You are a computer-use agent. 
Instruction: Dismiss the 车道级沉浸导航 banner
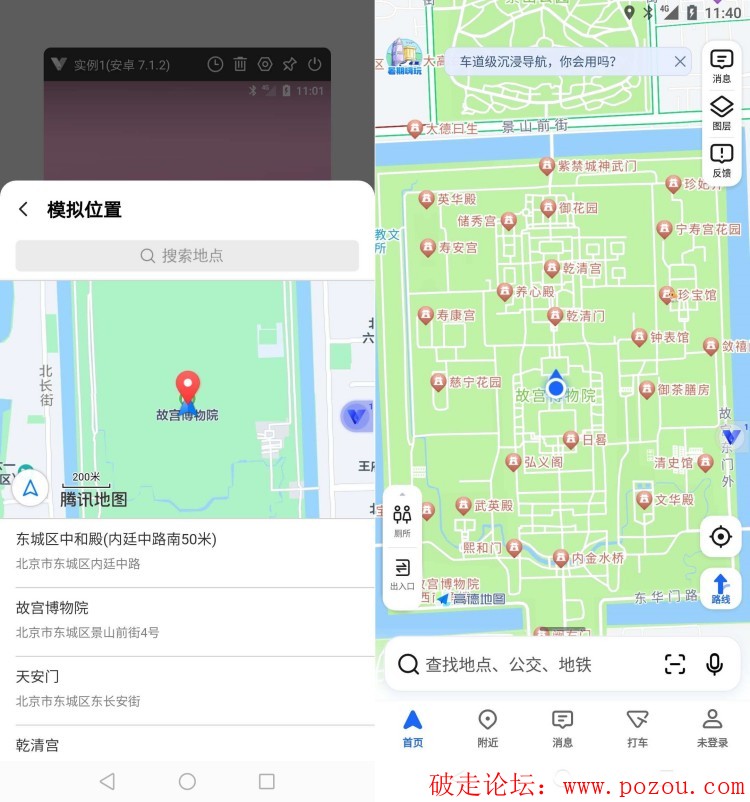point(680,62)
